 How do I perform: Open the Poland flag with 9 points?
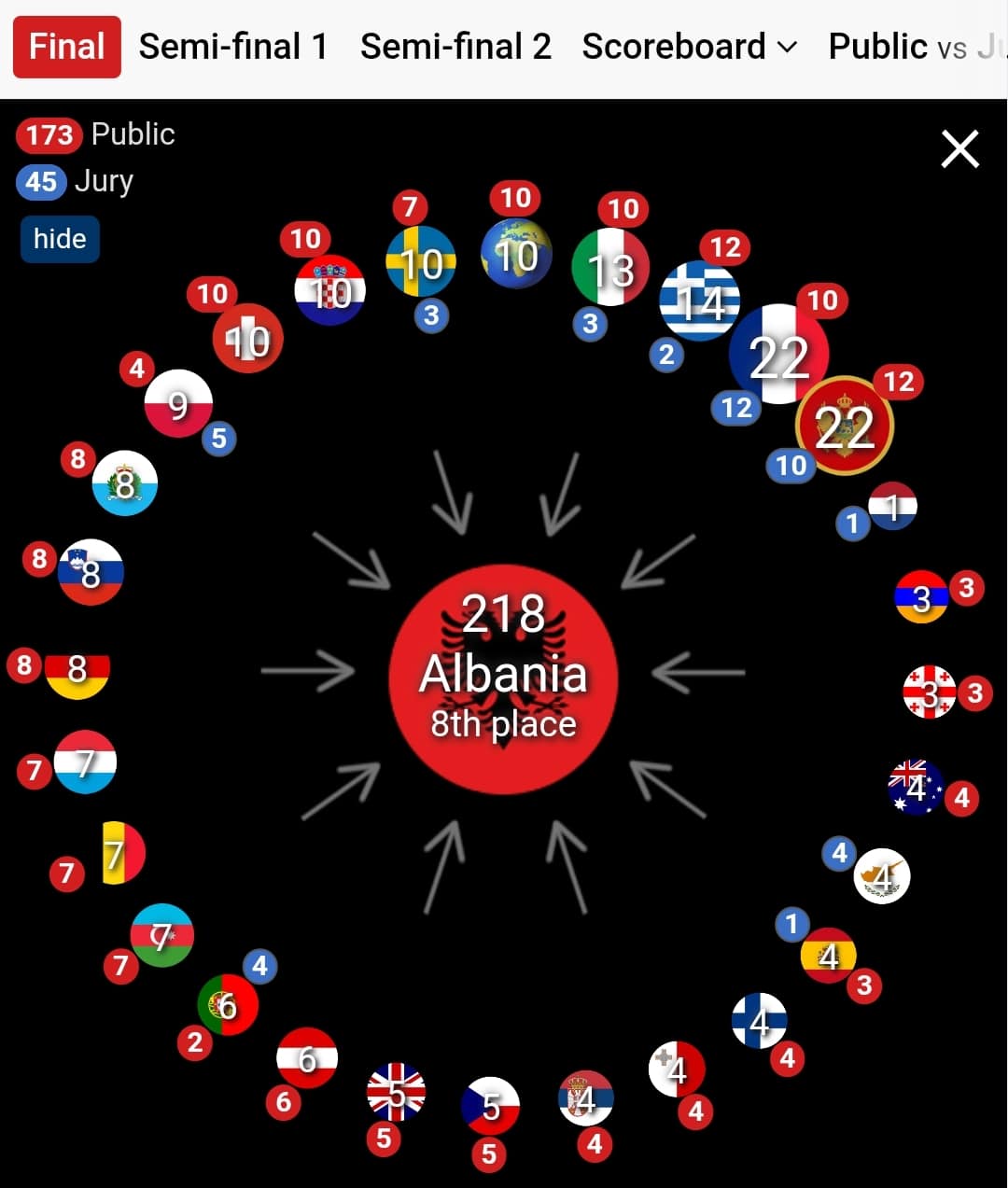(x=178, y=404)
